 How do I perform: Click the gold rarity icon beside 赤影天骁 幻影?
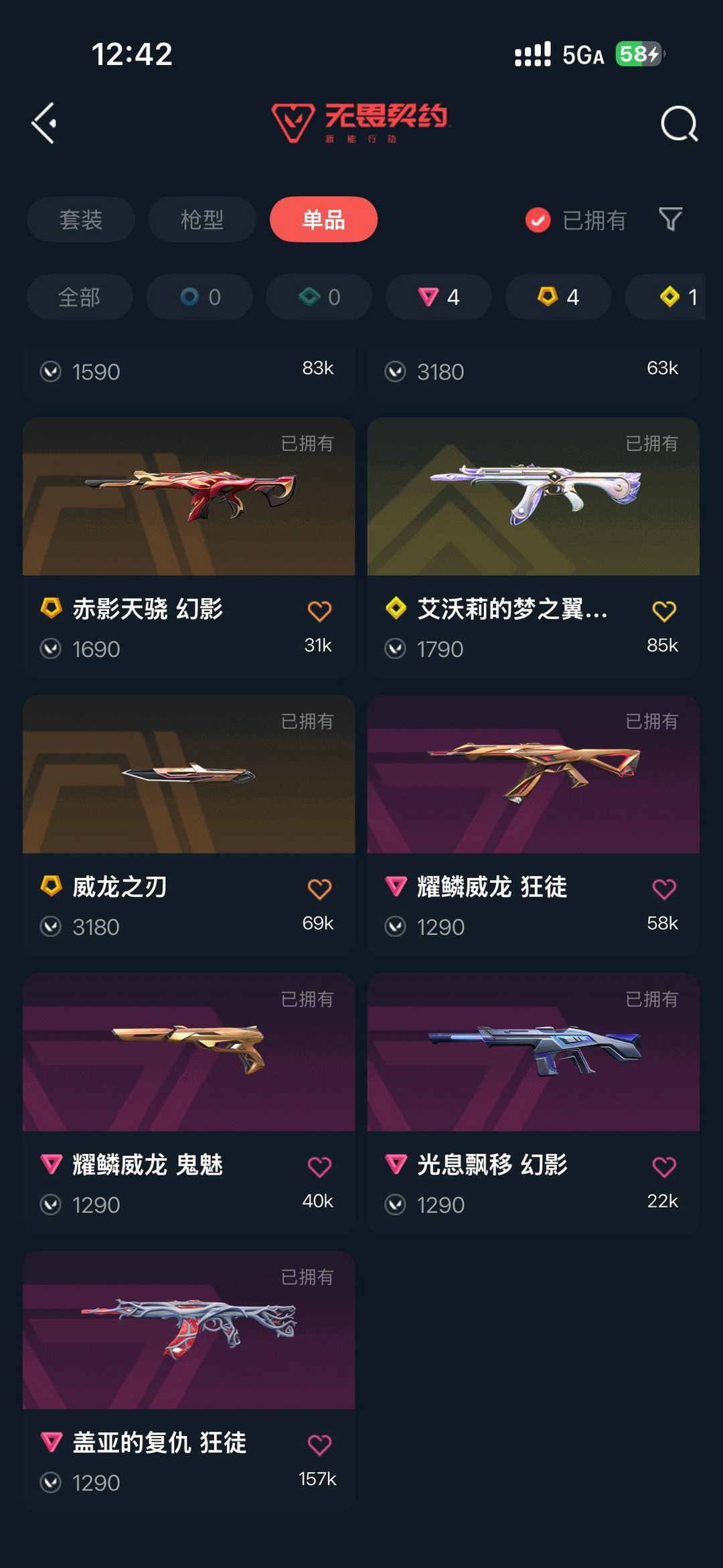pyautogui.click(x=52, y=609)
